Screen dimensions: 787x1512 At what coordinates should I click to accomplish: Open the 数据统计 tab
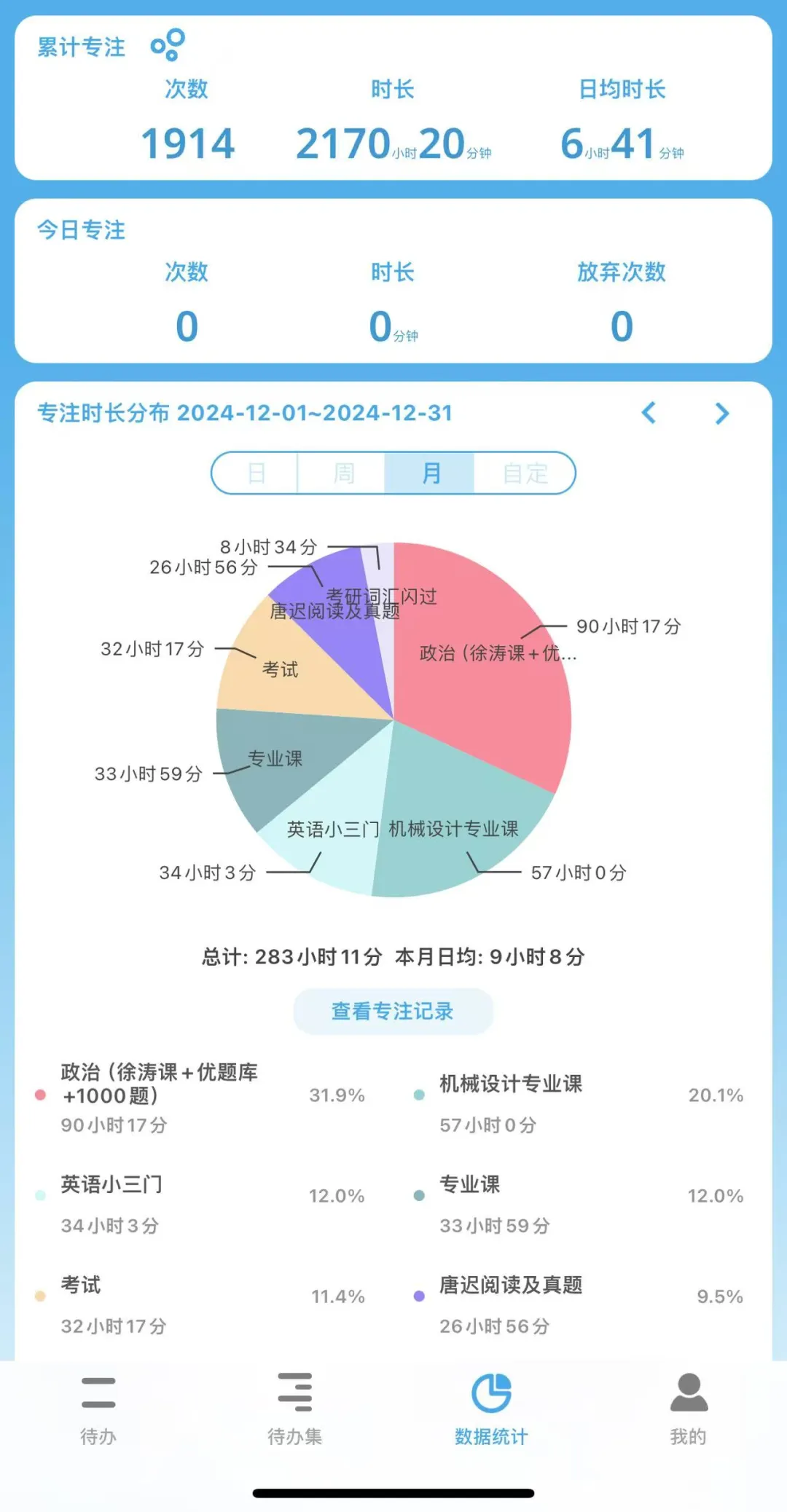click(x=491, y=1409)
